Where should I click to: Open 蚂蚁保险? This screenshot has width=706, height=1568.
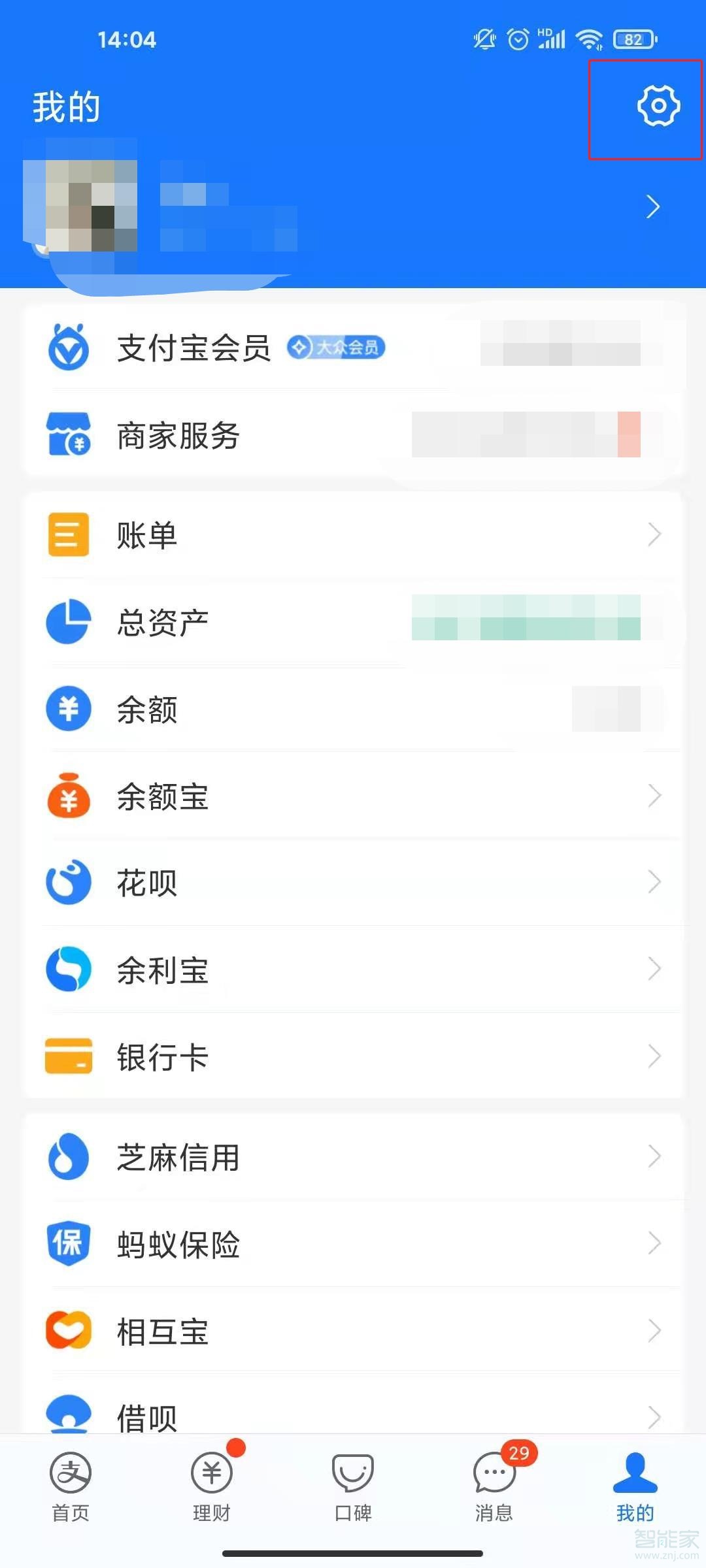click(353, 1243)
